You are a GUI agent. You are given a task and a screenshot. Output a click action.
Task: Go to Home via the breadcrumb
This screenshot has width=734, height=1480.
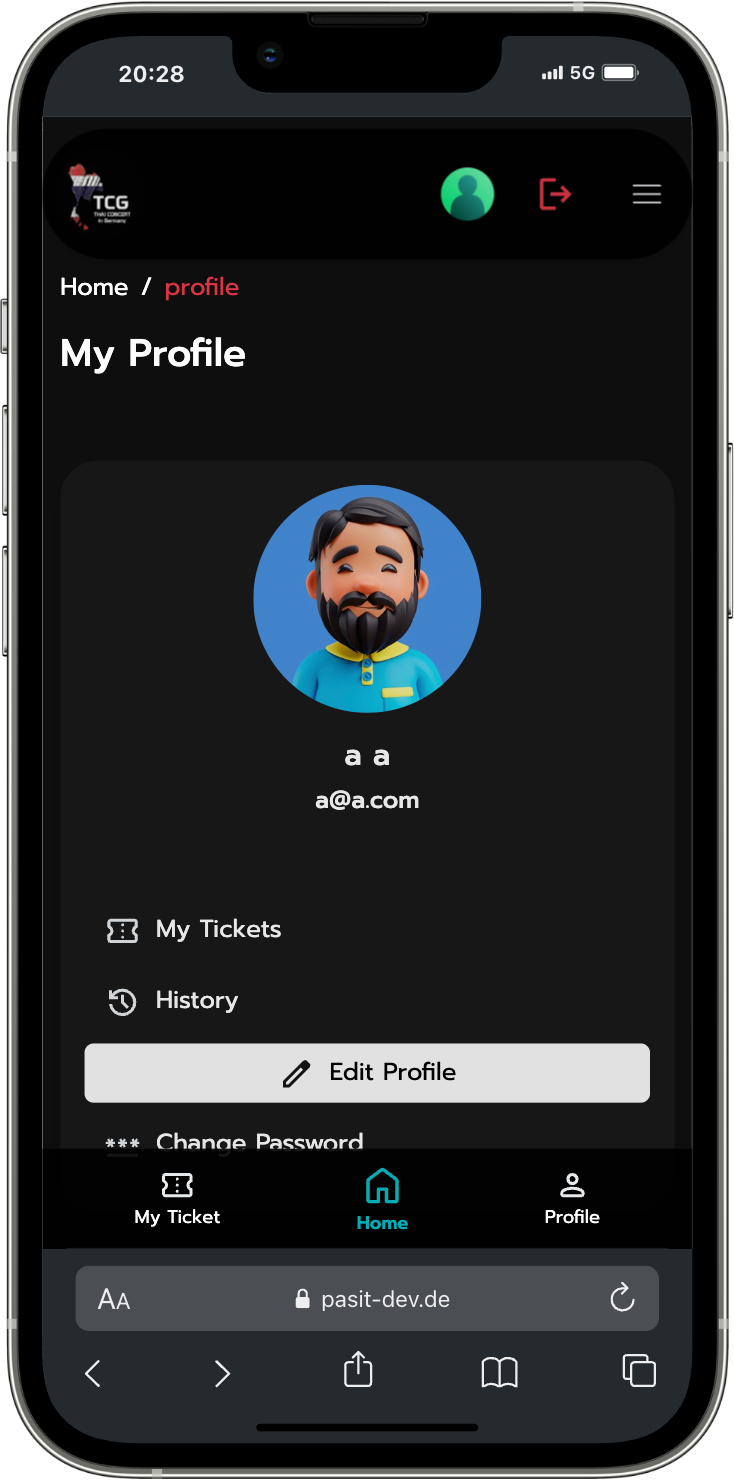click(94, 288)
